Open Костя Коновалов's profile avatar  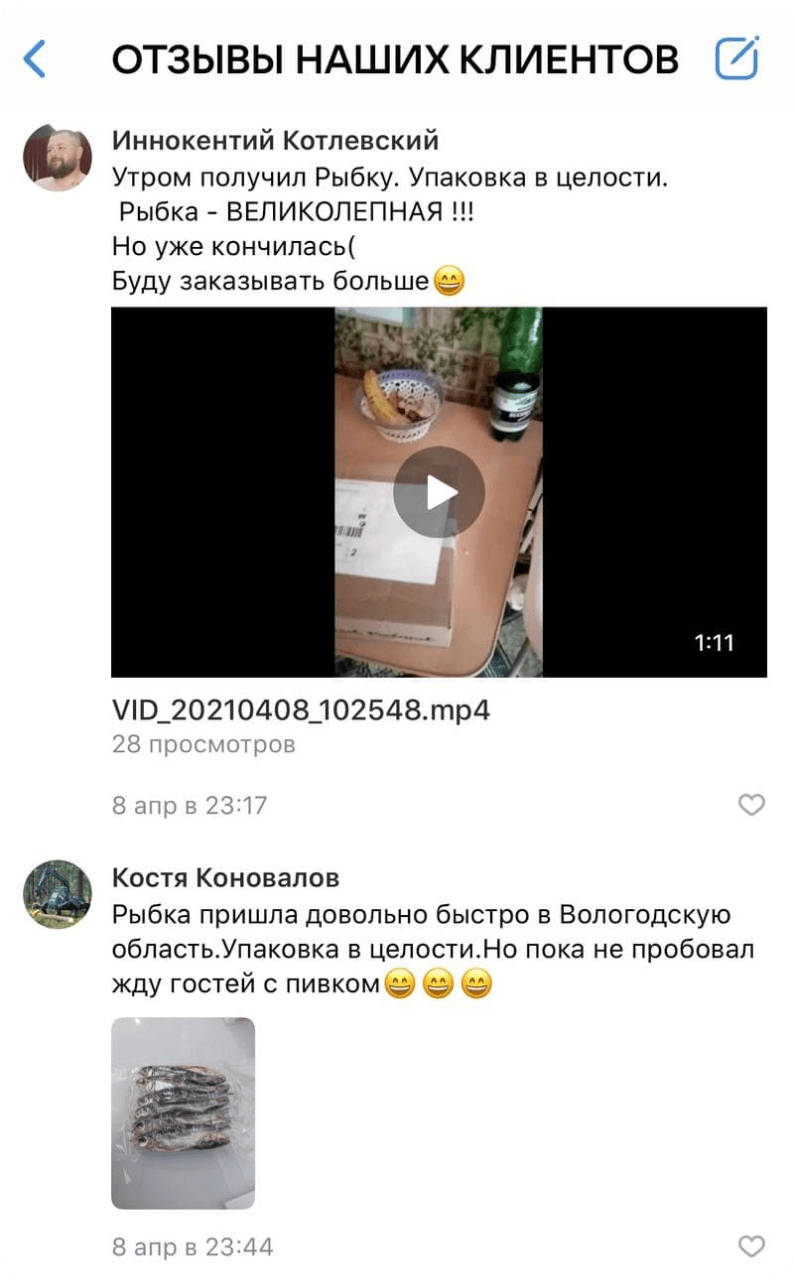point(57,894)
